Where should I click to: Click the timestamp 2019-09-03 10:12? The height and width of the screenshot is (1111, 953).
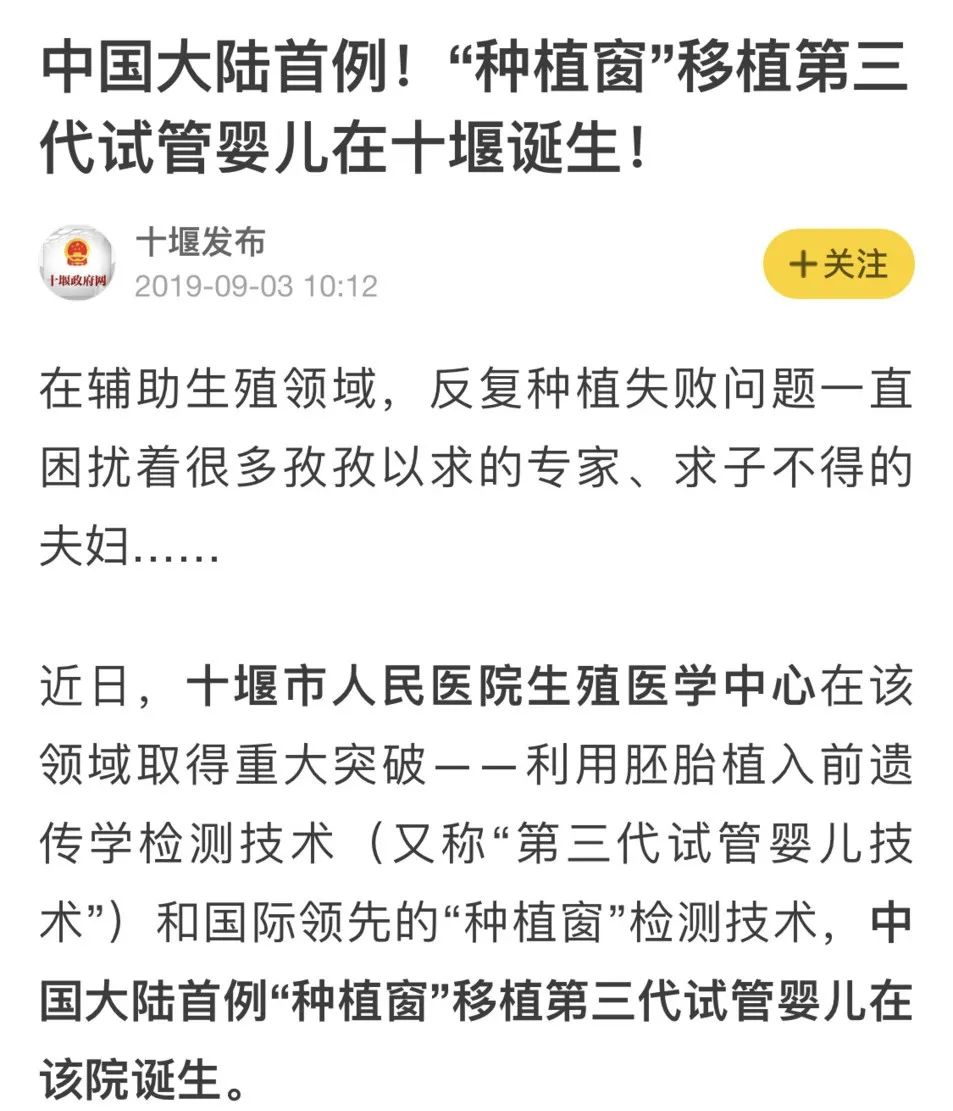(255, 285)
